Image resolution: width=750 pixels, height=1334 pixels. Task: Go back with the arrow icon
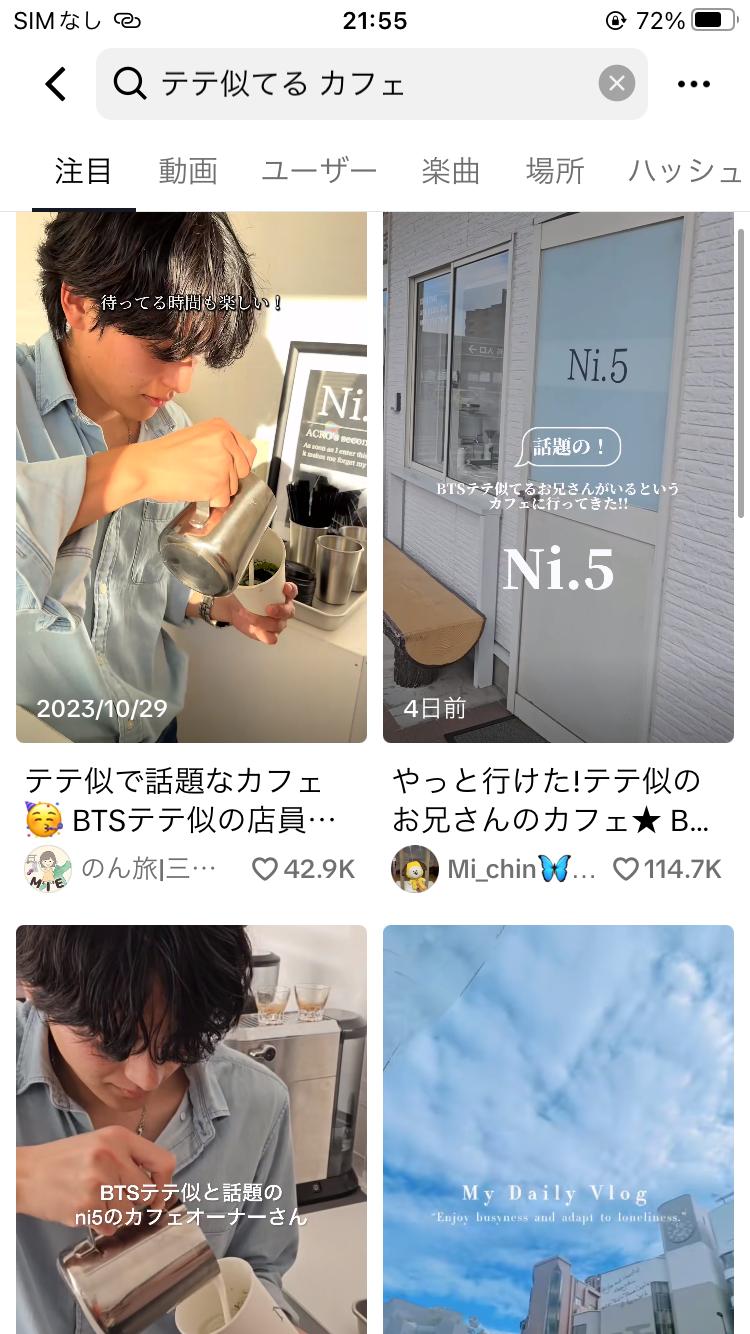[x=56, y=84]
